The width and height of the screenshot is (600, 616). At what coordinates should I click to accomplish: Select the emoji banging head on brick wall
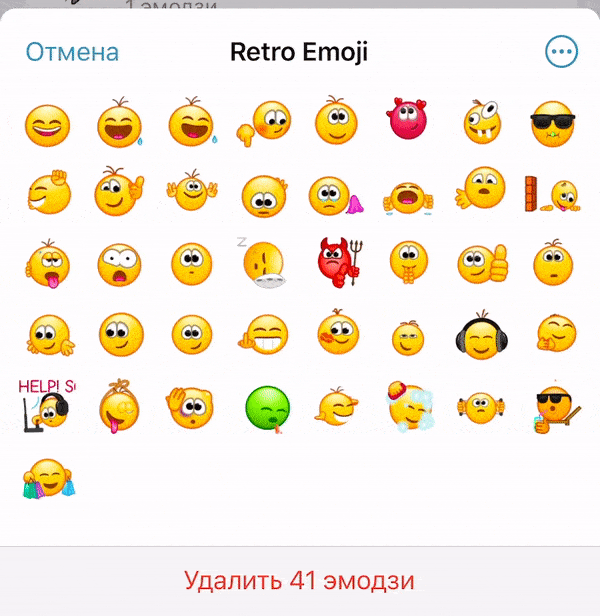click(x=552, y=193)
